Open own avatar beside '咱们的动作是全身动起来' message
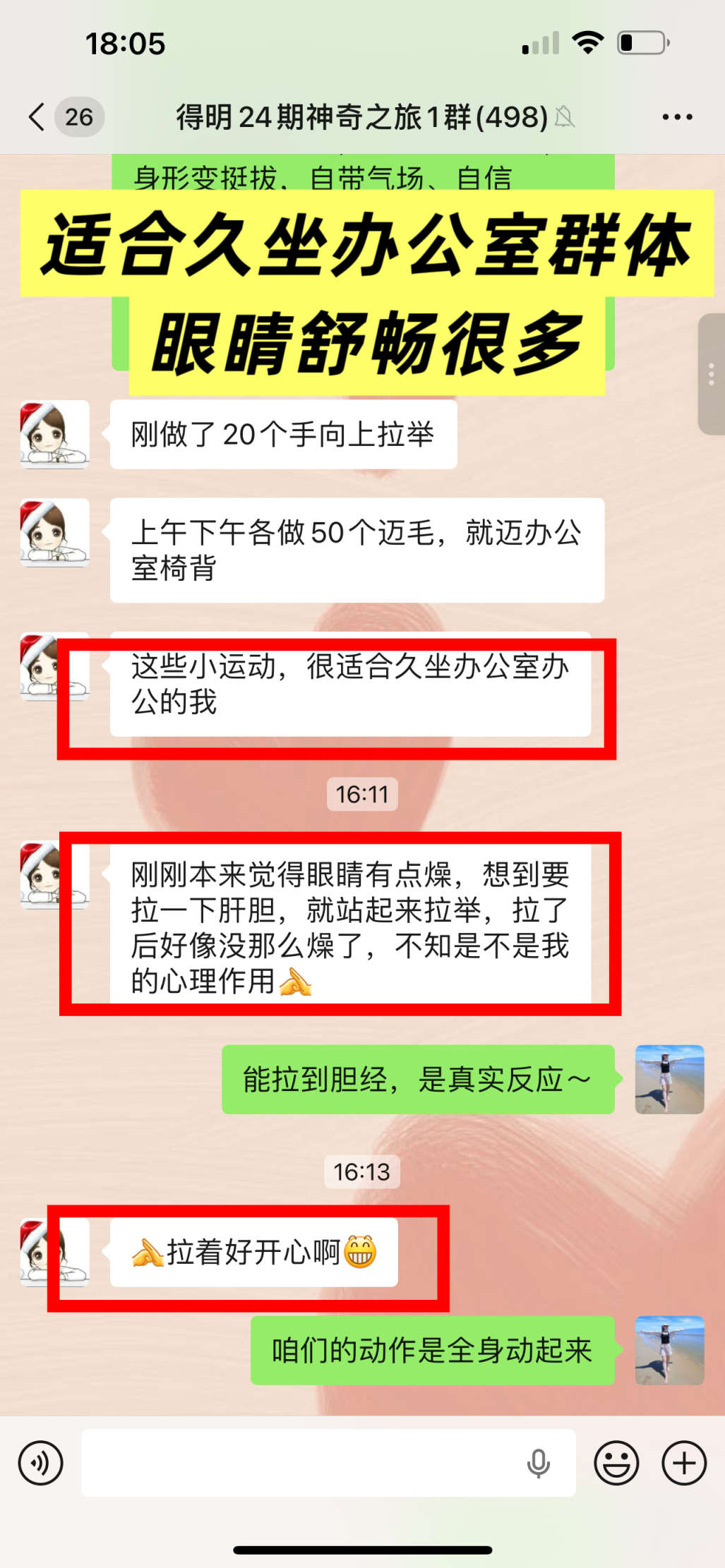The width and height of the screenshot is (725, 1568). 669,1350
